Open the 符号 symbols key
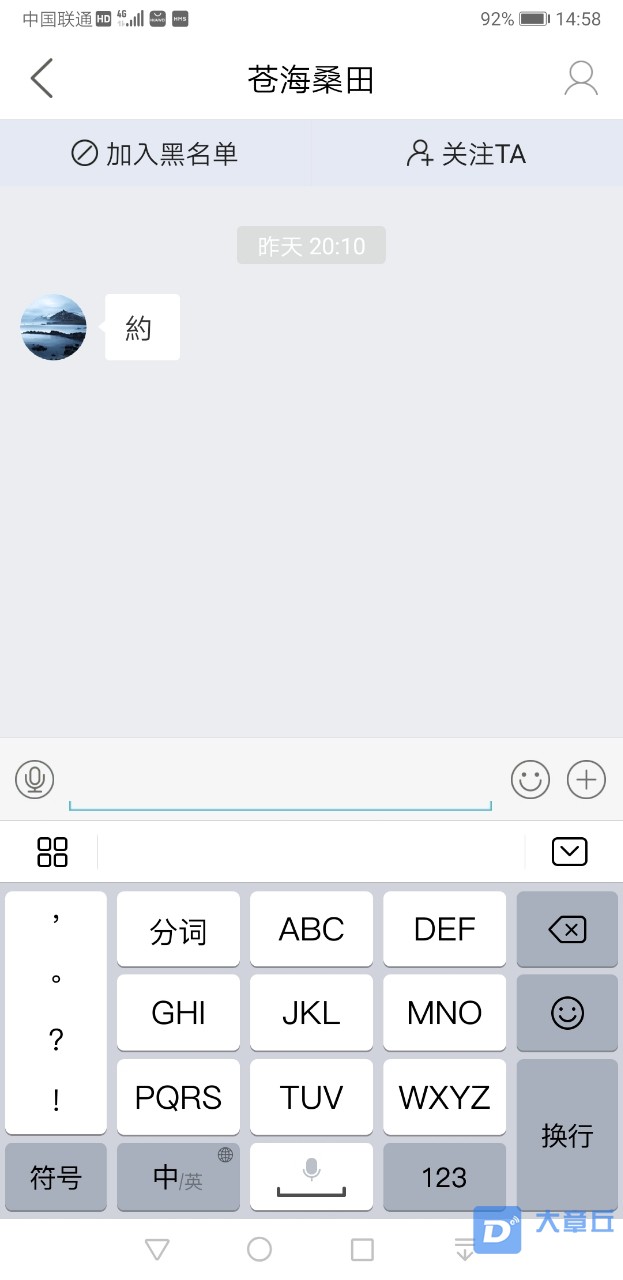Viewport: 623px width, 1280px height. point(55,1178)
